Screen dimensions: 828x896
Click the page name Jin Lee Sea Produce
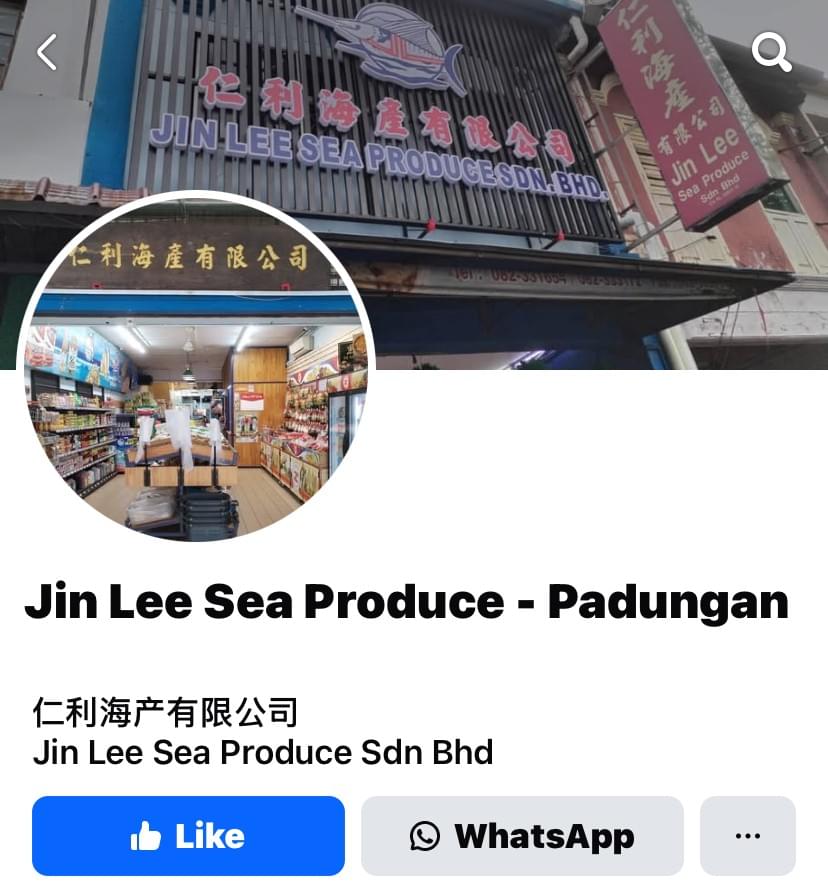(x=406, y=601)
